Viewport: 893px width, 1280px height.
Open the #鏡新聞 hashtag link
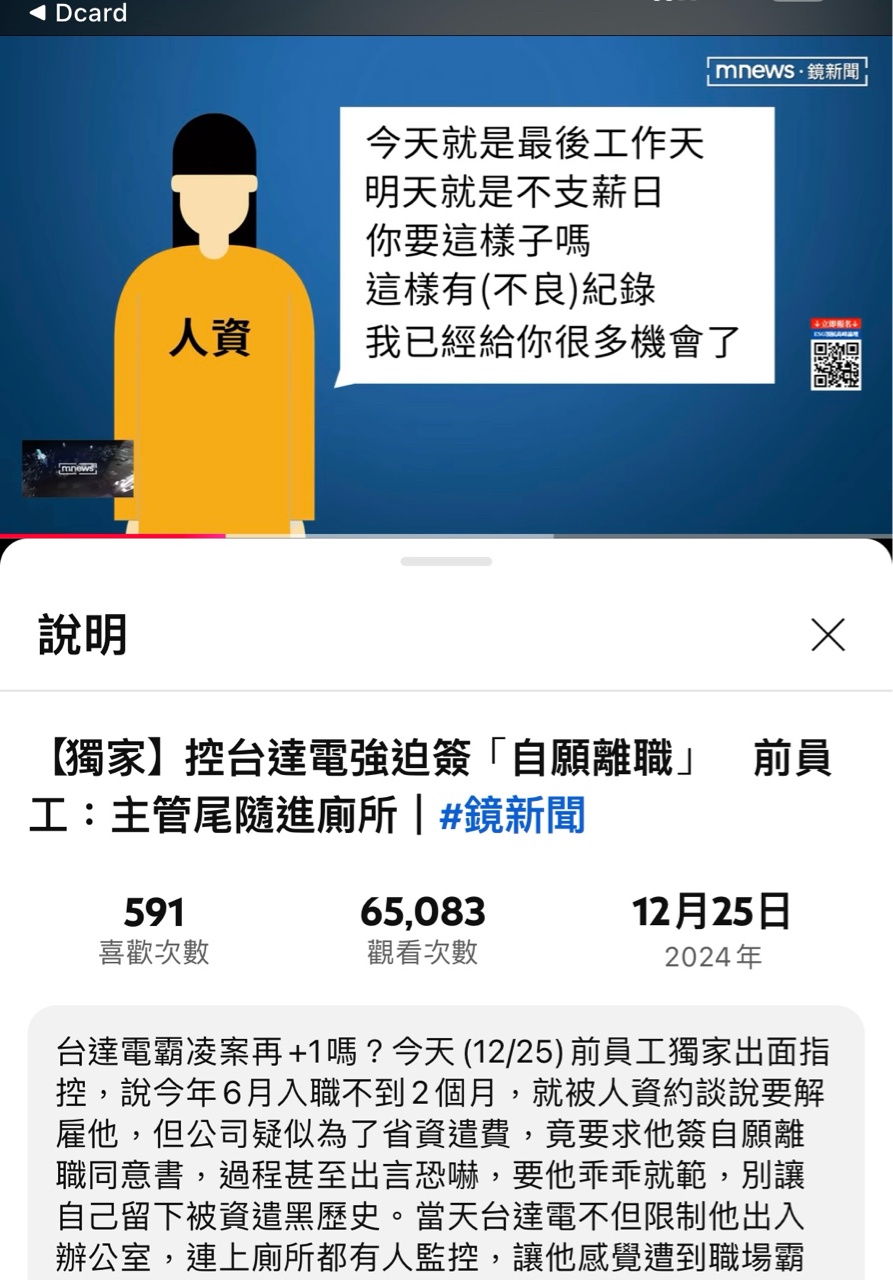512,815
